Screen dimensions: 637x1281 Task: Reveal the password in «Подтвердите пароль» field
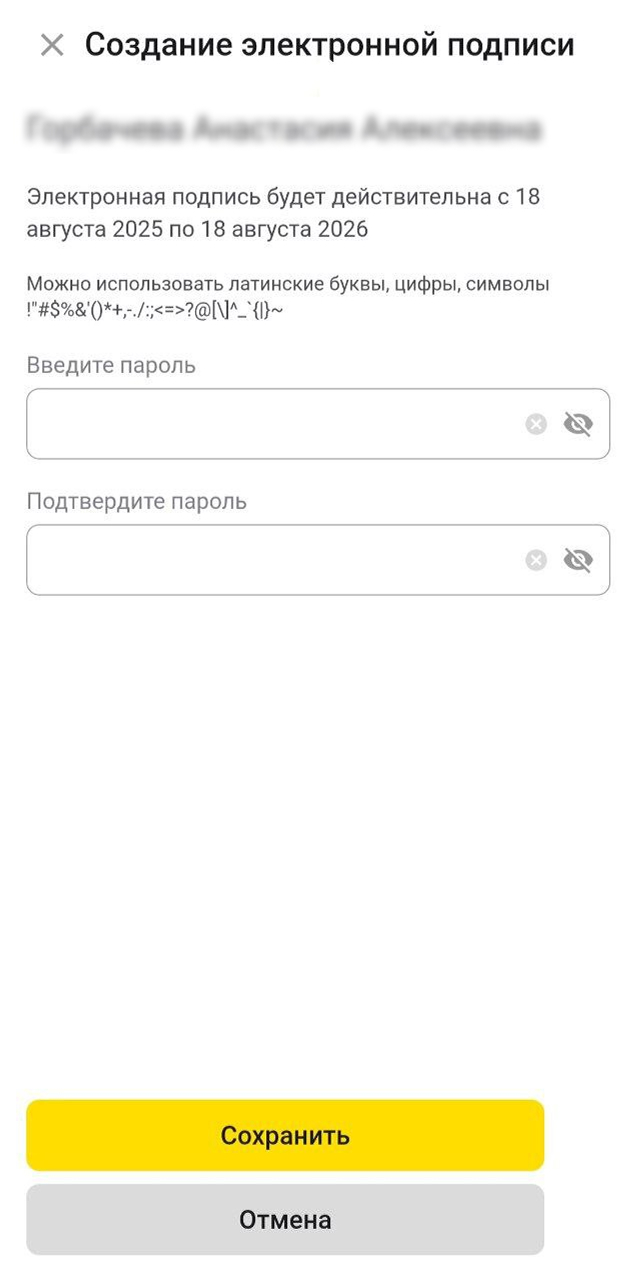pyautogui.click(x=578, y=560)
